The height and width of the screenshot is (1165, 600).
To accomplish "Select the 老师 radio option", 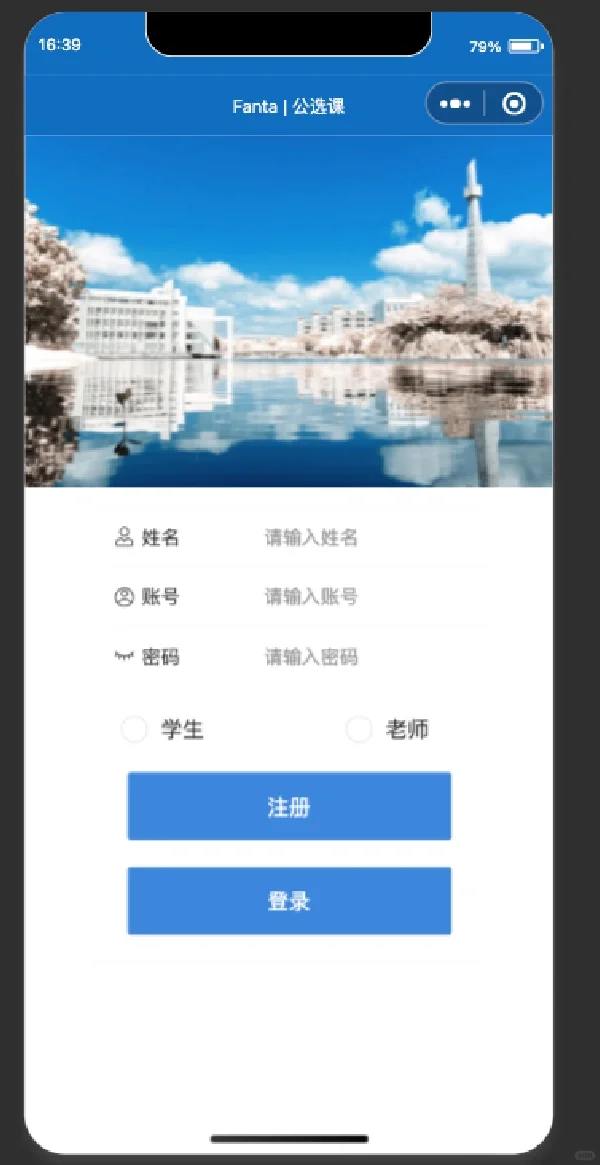I will (359, 730).
